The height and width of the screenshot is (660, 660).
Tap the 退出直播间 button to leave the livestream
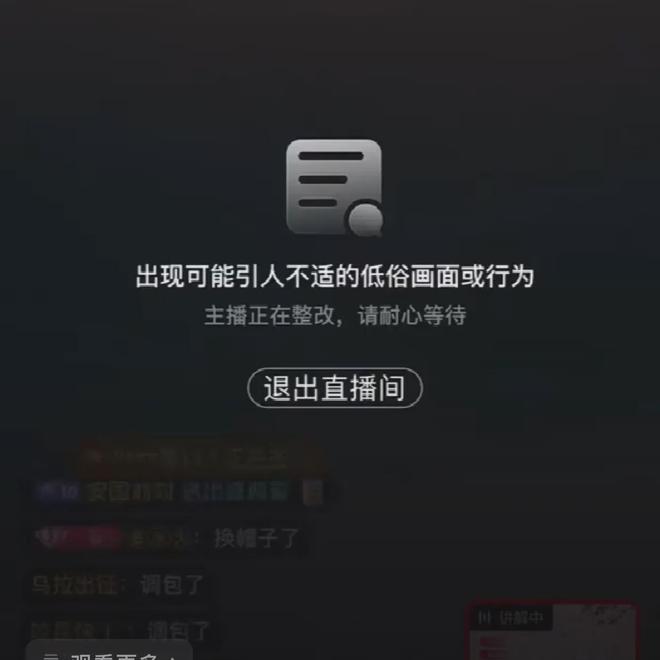coord(335,388)
